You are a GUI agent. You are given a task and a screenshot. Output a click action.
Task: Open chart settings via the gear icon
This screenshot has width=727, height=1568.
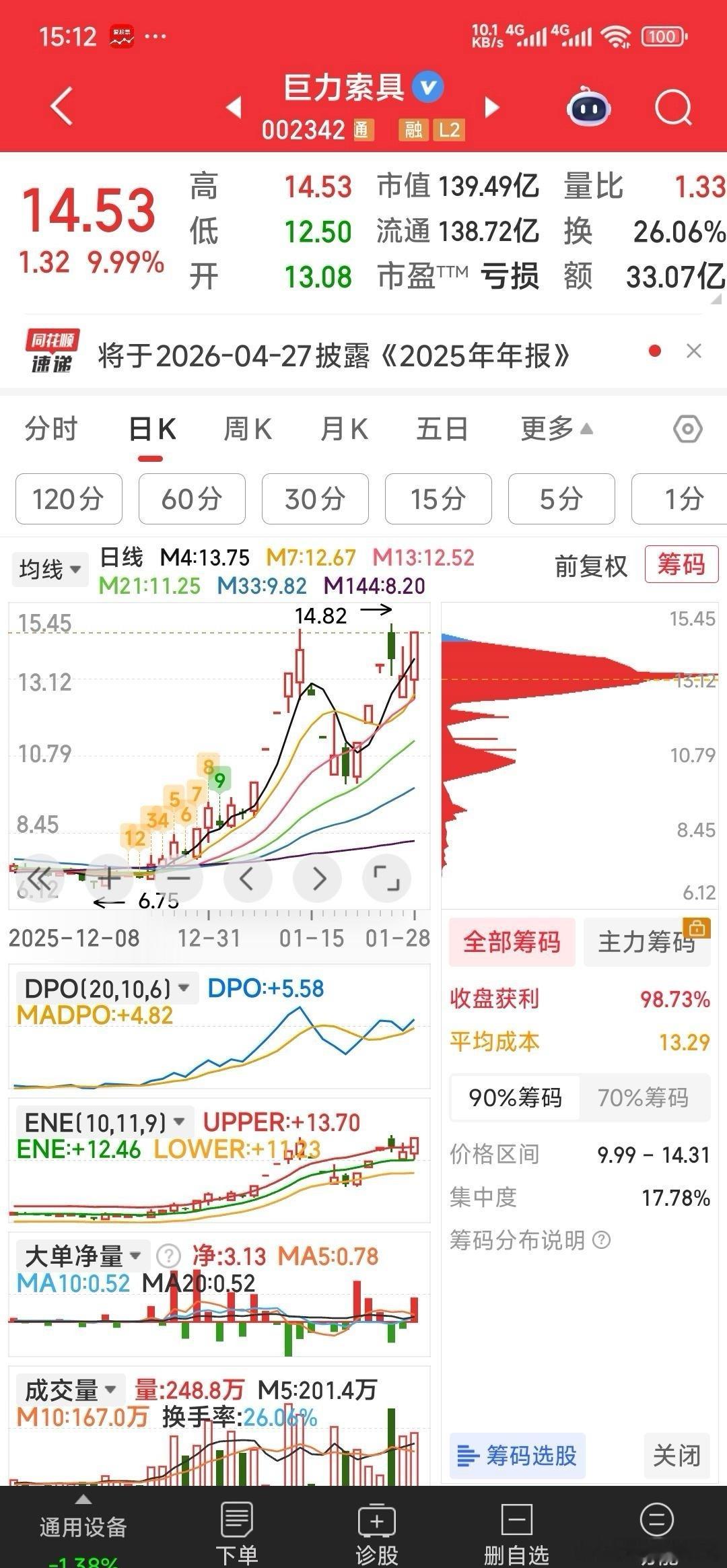coord(688,429)
